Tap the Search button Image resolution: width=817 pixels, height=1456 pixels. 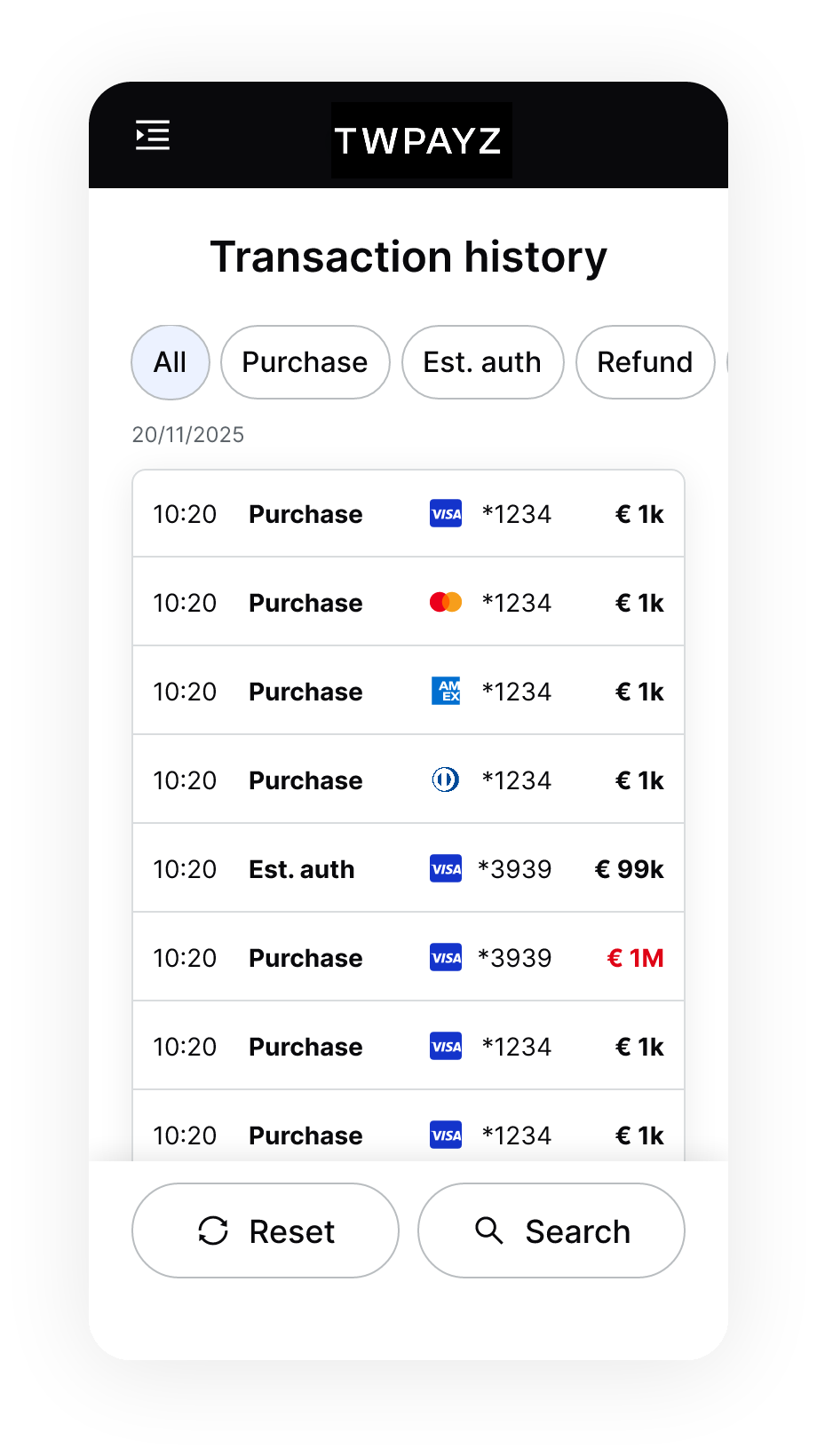click(x=551, y=1230)
